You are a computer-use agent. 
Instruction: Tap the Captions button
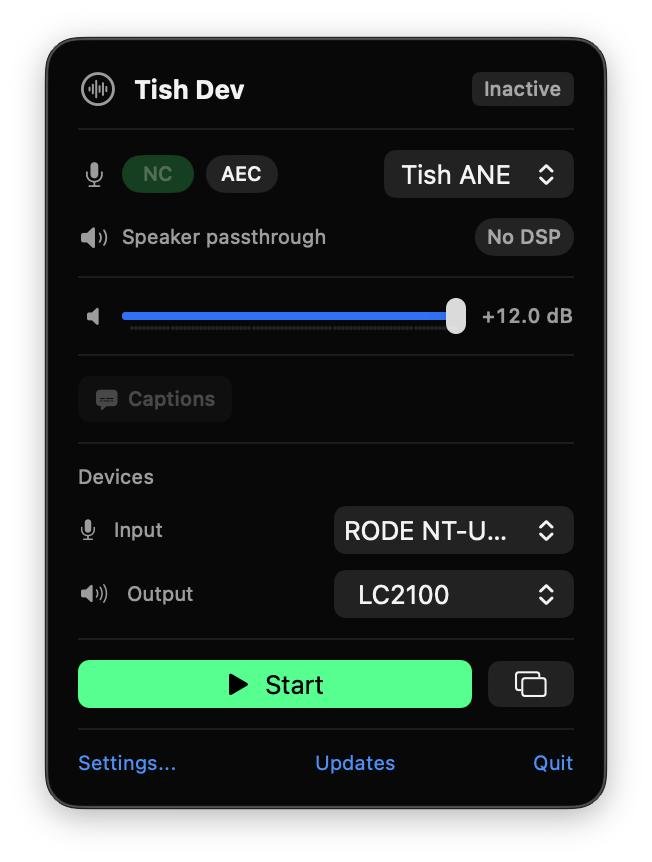(x=155, y=399)
